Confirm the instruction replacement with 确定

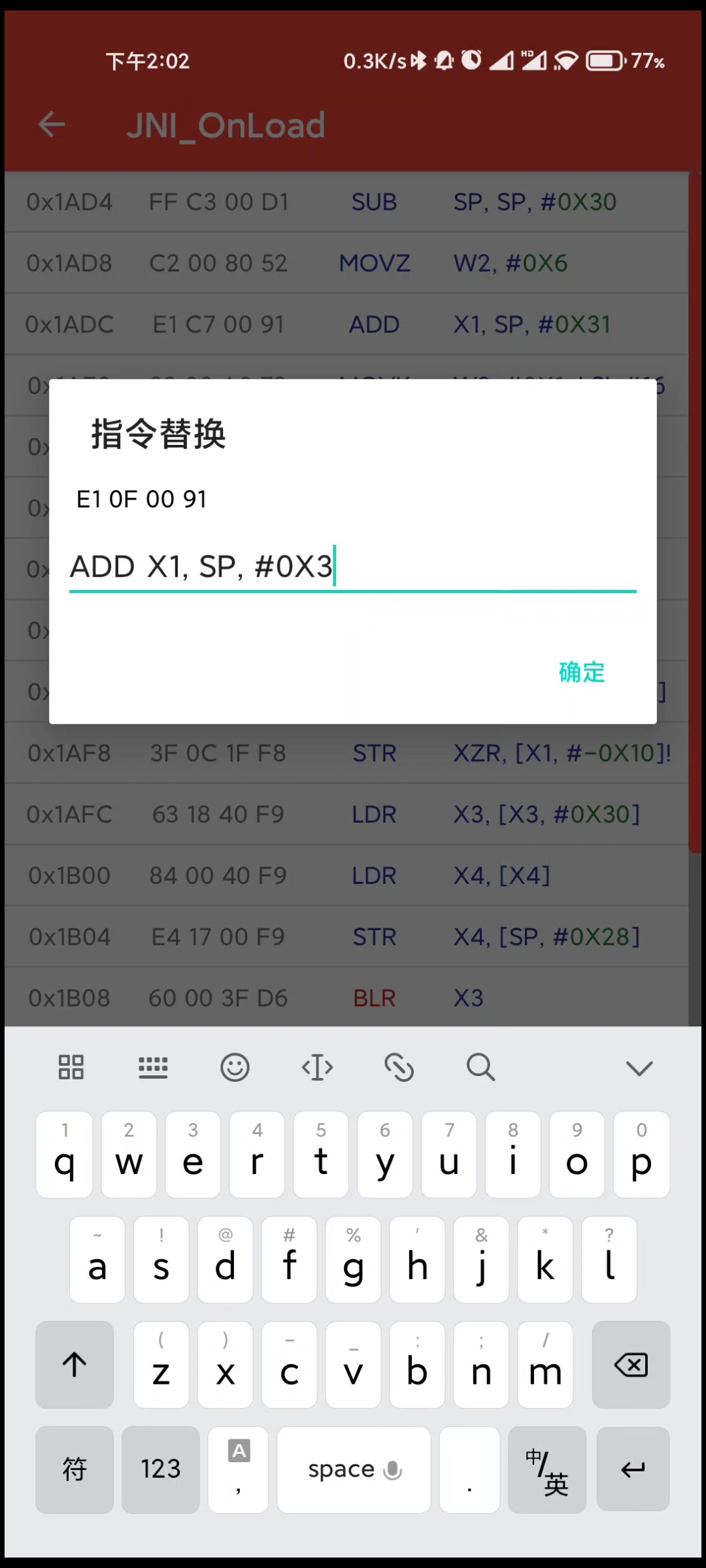[x=581, y=672]
